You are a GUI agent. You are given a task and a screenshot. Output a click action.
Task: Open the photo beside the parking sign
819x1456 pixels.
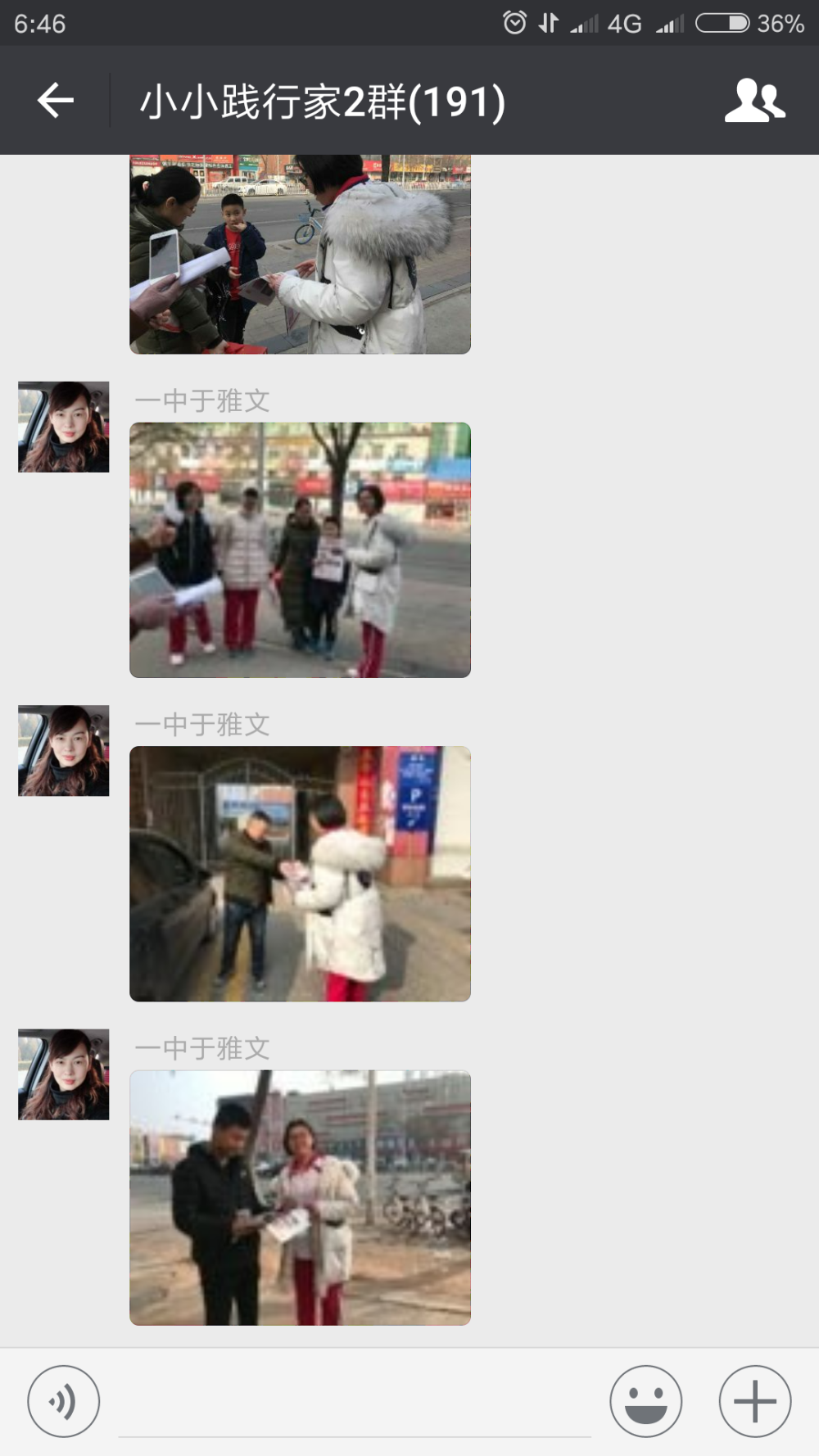(x=300, y=874)
